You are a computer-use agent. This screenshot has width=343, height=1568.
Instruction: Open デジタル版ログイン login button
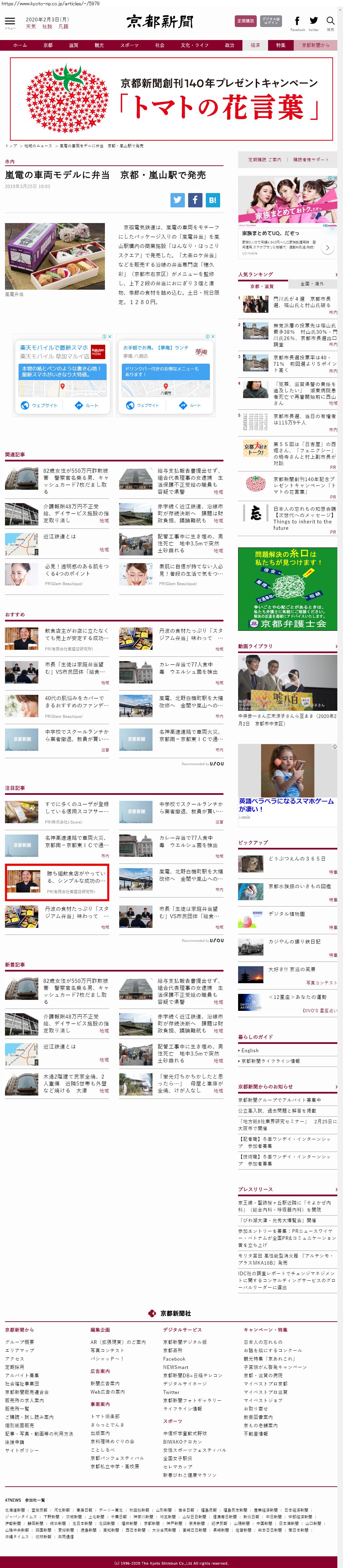pyautogui.click(x=271, y=21)
